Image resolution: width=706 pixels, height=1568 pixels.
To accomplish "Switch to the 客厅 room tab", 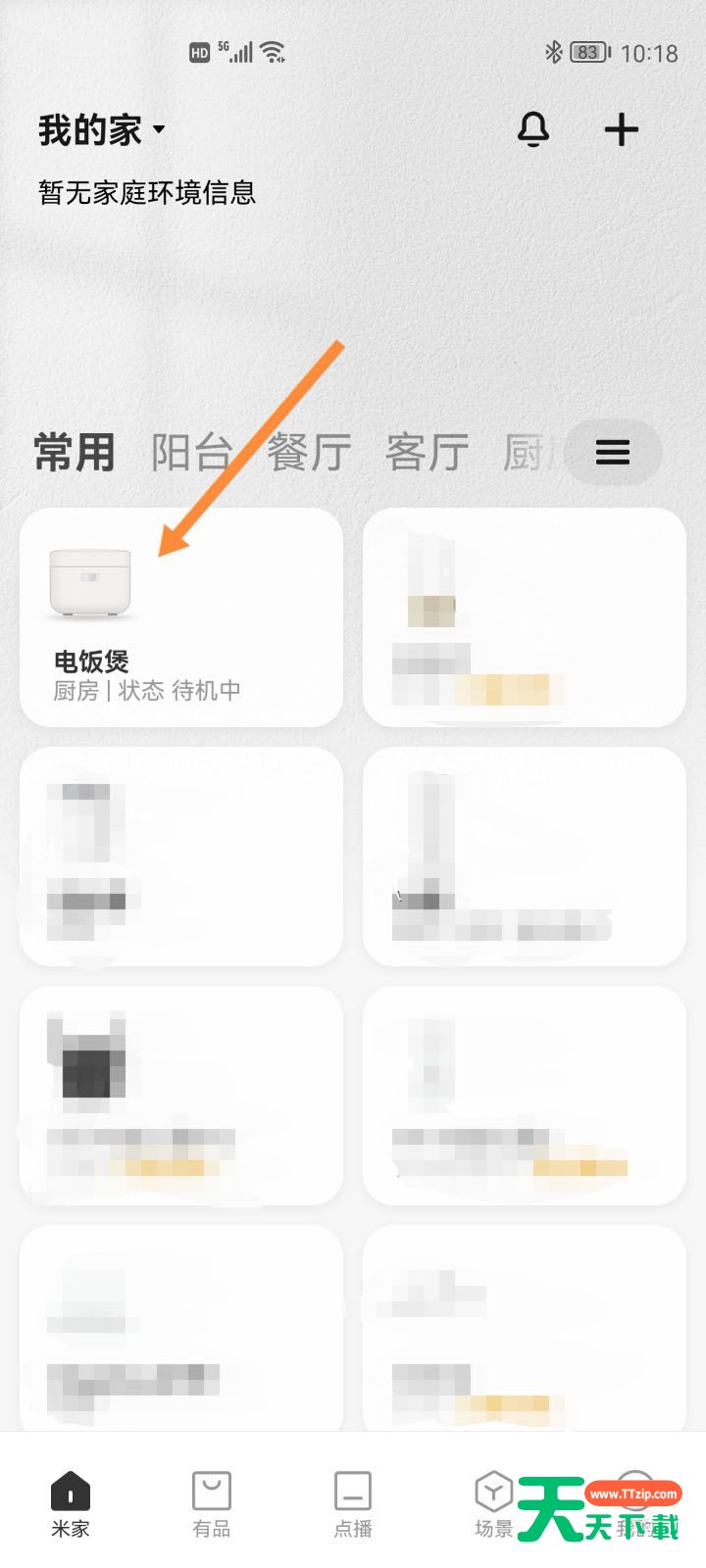I will coord(427,453).
